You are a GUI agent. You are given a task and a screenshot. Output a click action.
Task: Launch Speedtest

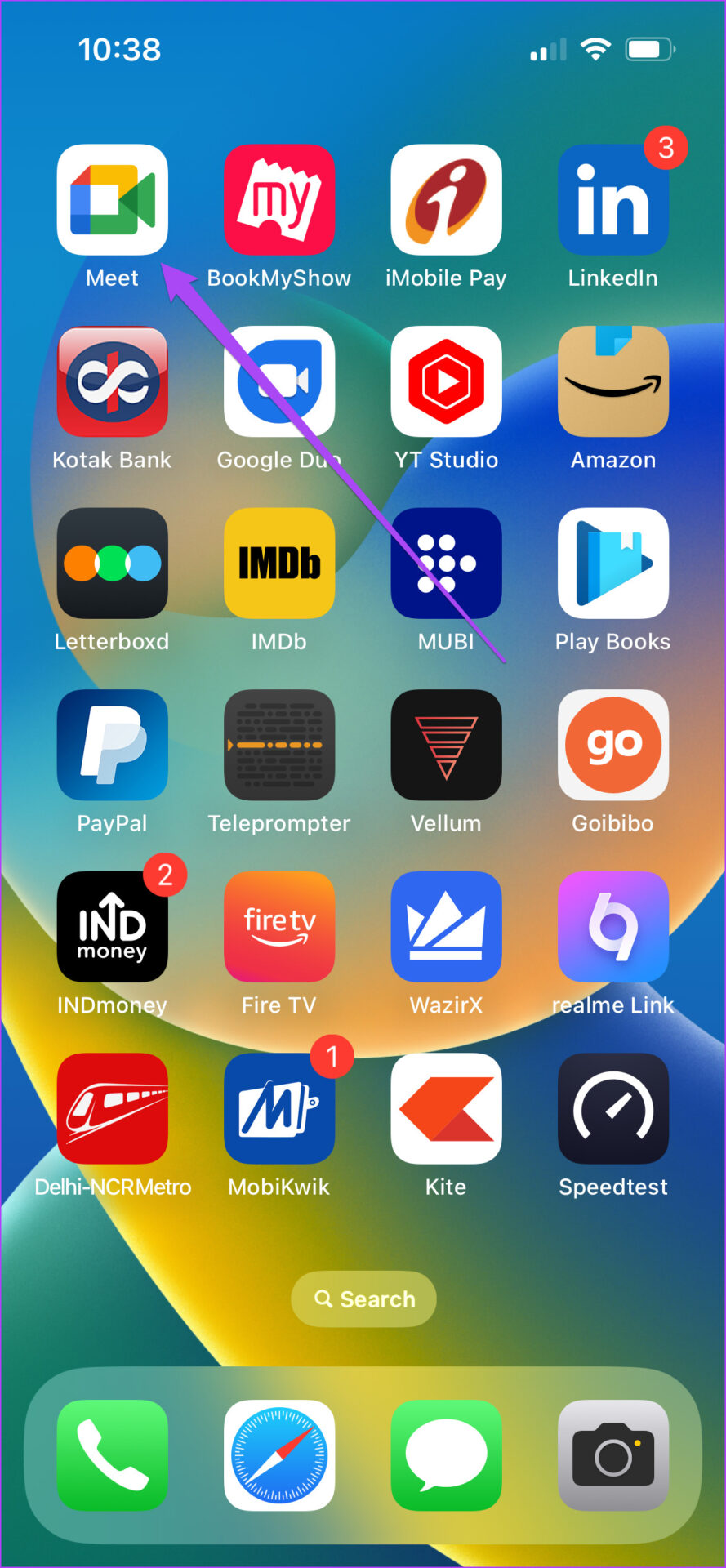pyautogui.click(x=612, y=1108)
